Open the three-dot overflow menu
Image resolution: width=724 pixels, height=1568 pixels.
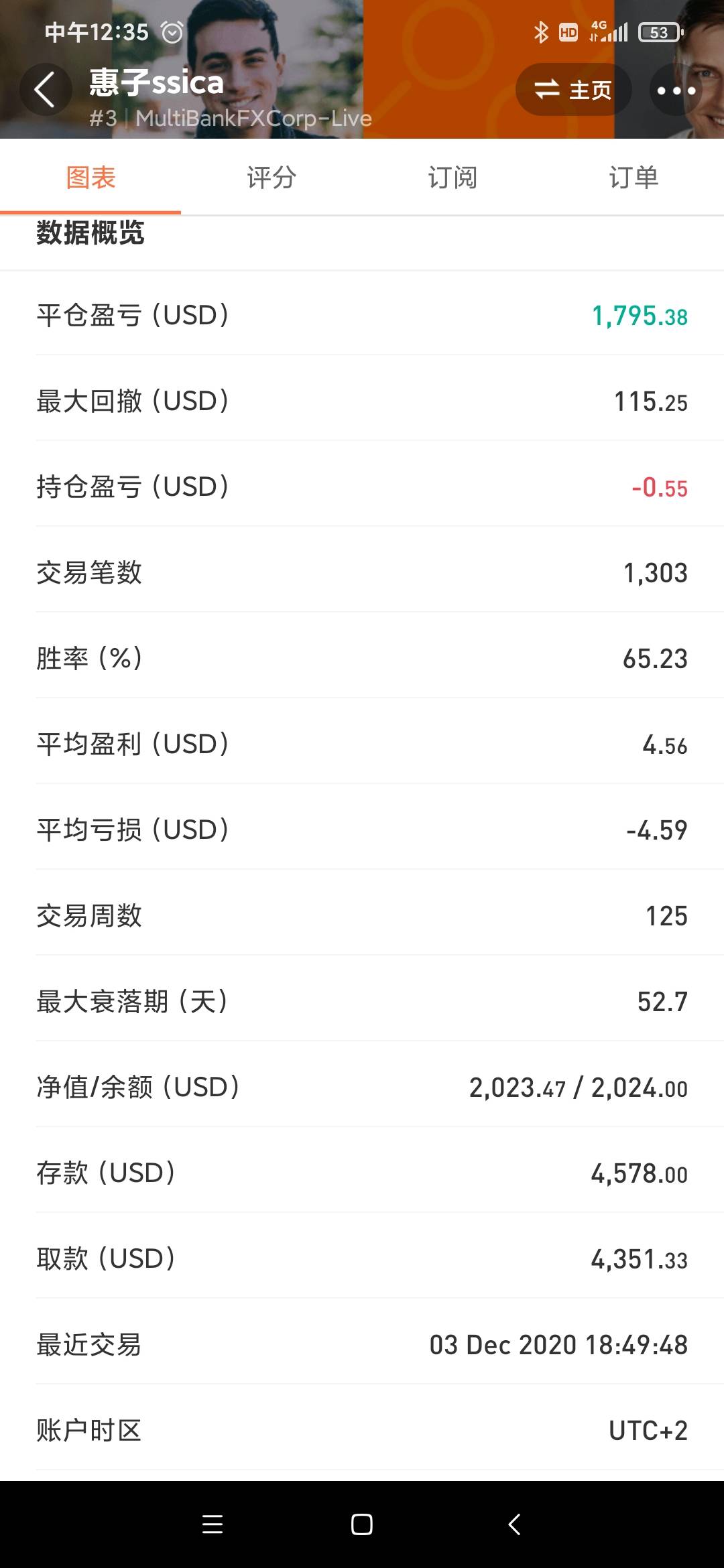676,90
